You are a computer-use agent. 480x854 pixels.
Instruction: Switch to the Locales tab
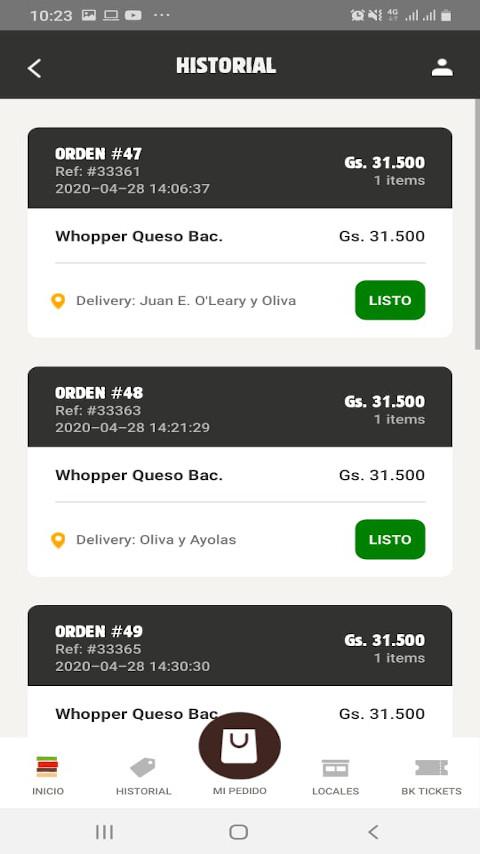point(336,776)
